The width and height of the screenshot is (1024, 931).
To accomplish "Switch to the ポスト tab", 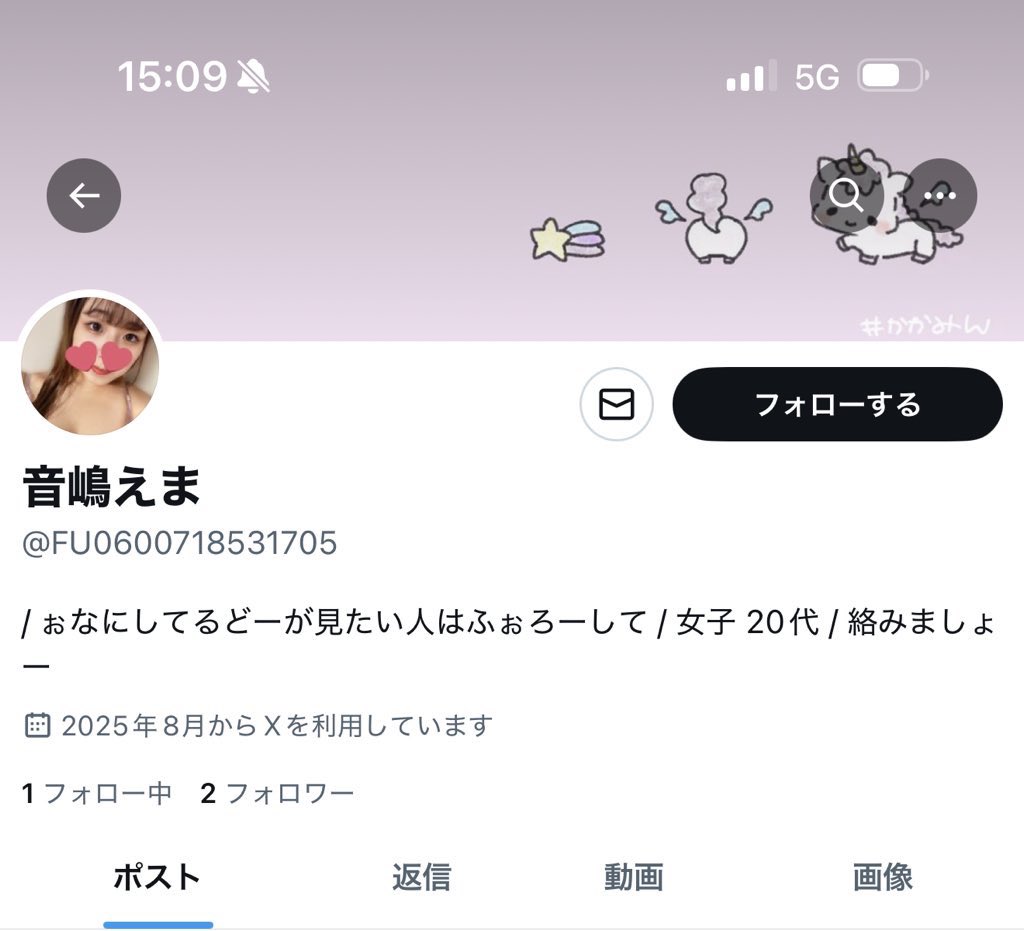I will (157, 877).
